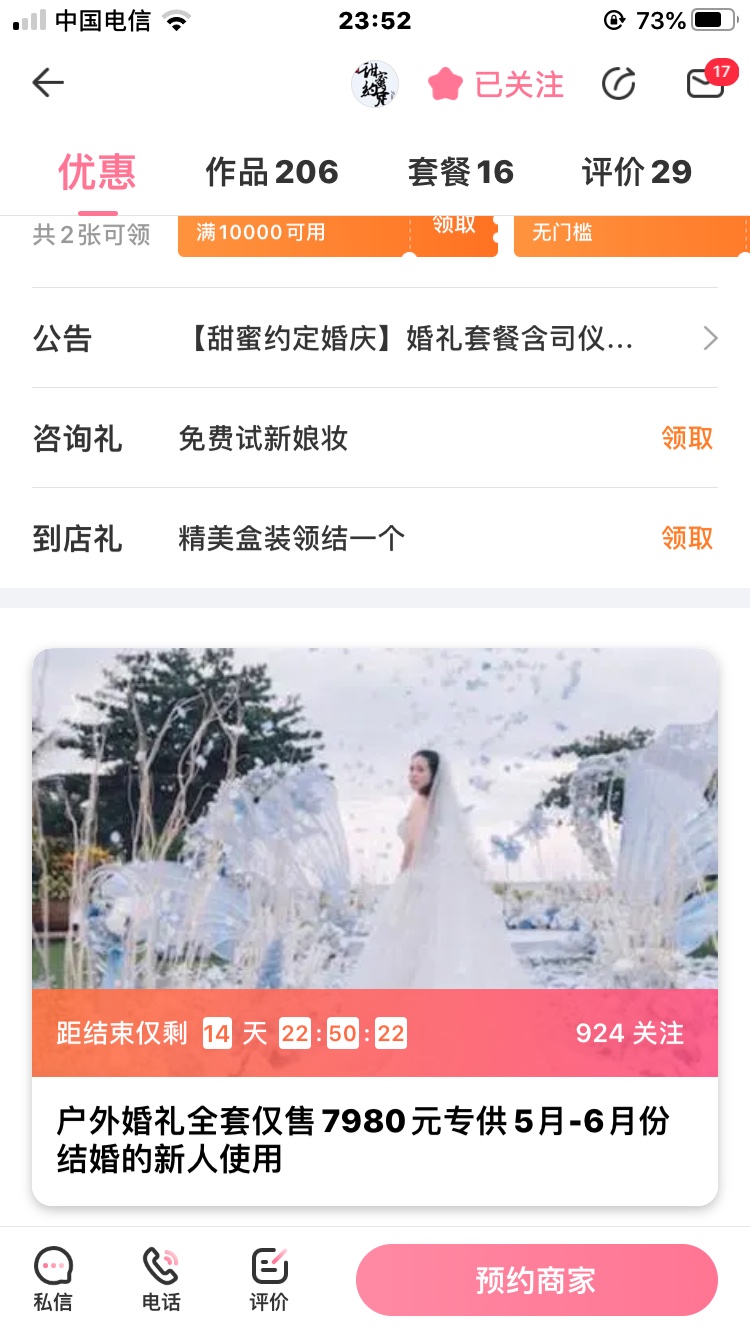Claim the 到店礼 boxed bow tie gift
Viewport: 750px width, 1334px height.
tap(687, 538)
